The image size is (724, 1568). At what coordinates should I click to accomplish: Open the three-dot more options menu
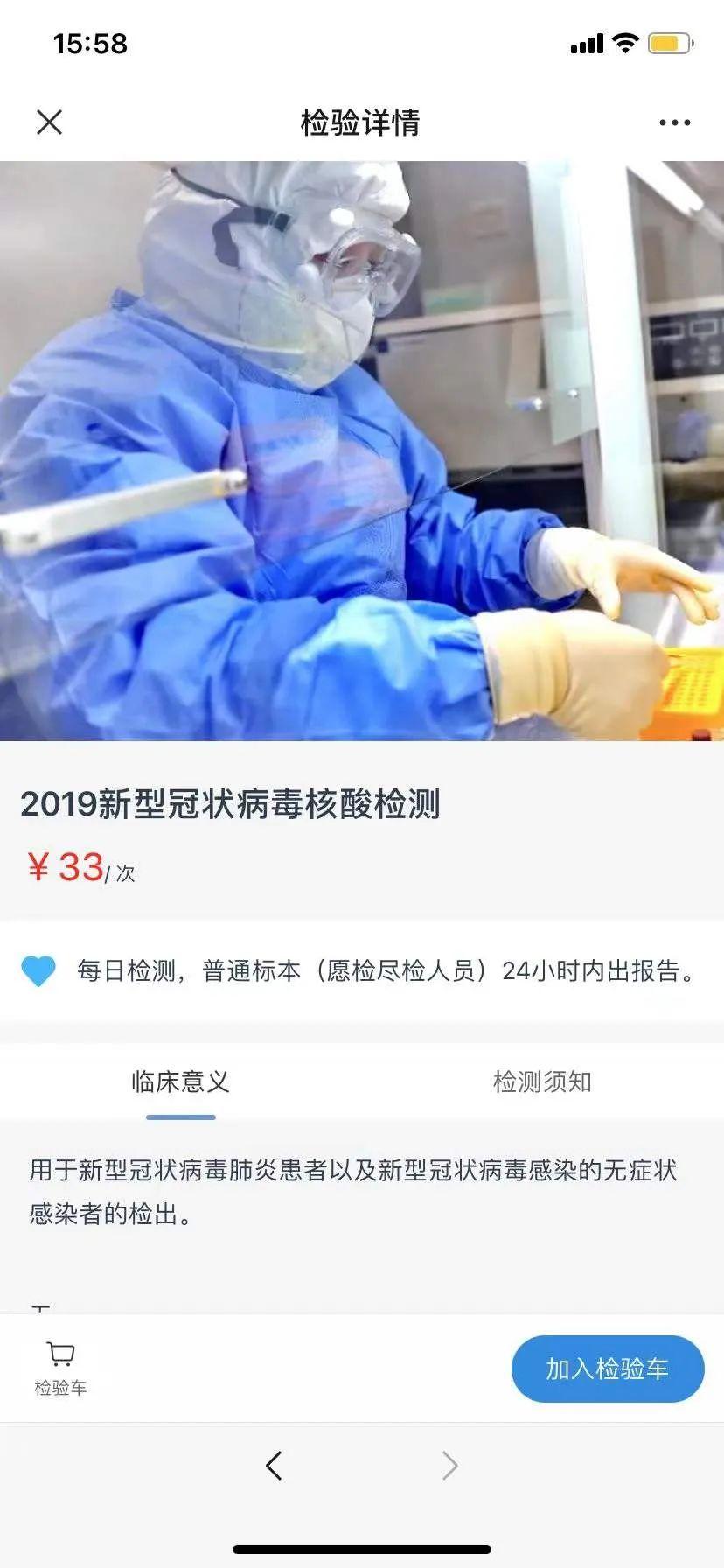[x=674, y=122]
